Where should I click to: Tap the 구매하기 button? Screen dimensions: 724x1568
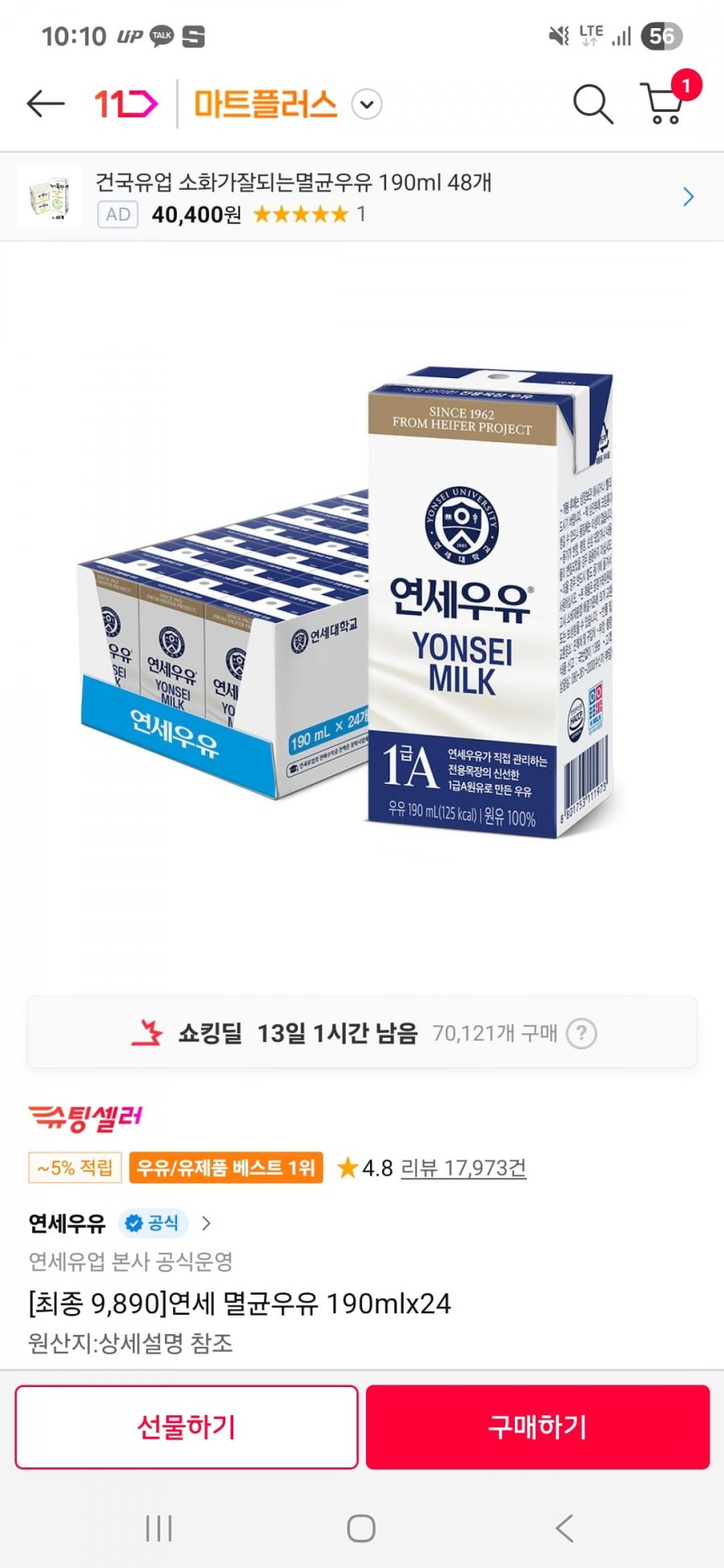537,1426
